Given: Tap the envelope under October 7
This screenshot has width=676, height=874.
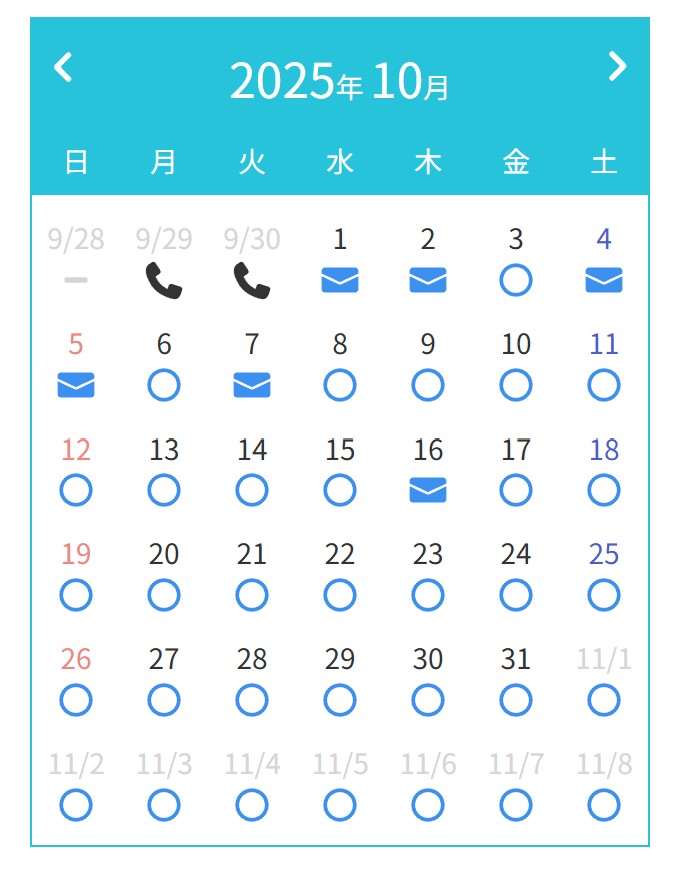Looking at the screenshot, I should [x=252, y=385].
